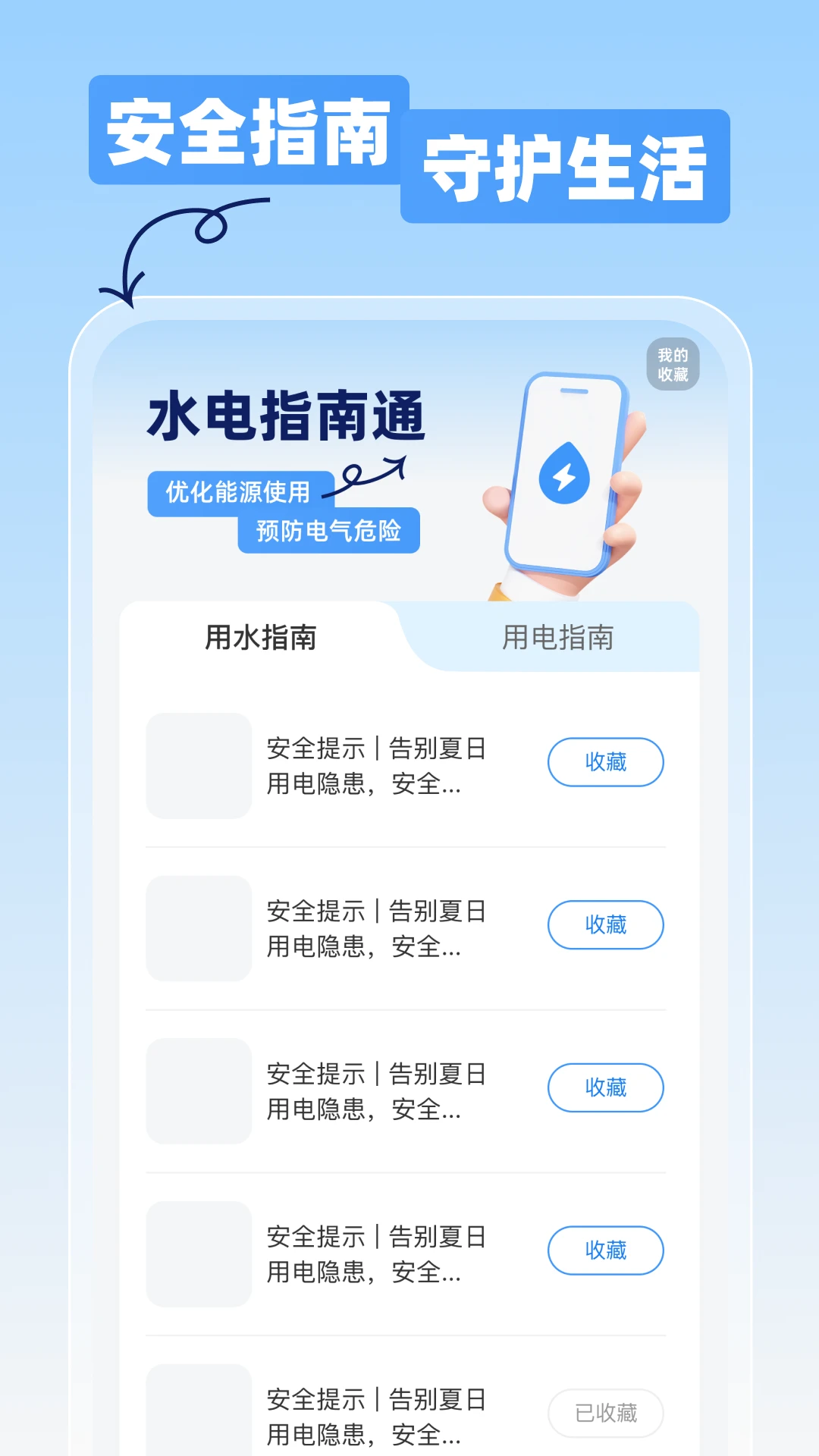Screen dimensions: 819x1456
Task: Click 收藏 on the fourth safety article
Action: coord(605,1250)
